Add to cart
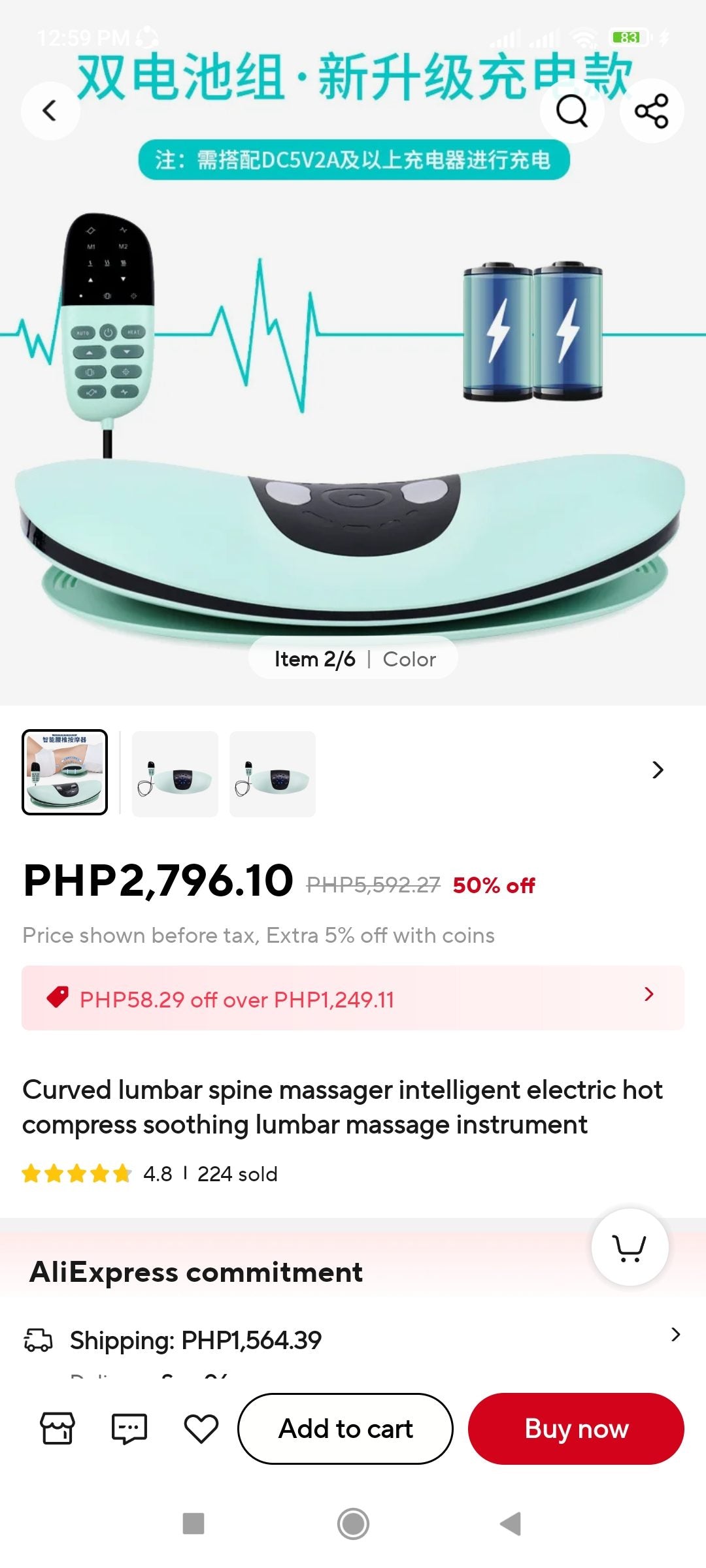Image resolution: width=706 pixels, height=1568 pixels. tap(345, 1429)
